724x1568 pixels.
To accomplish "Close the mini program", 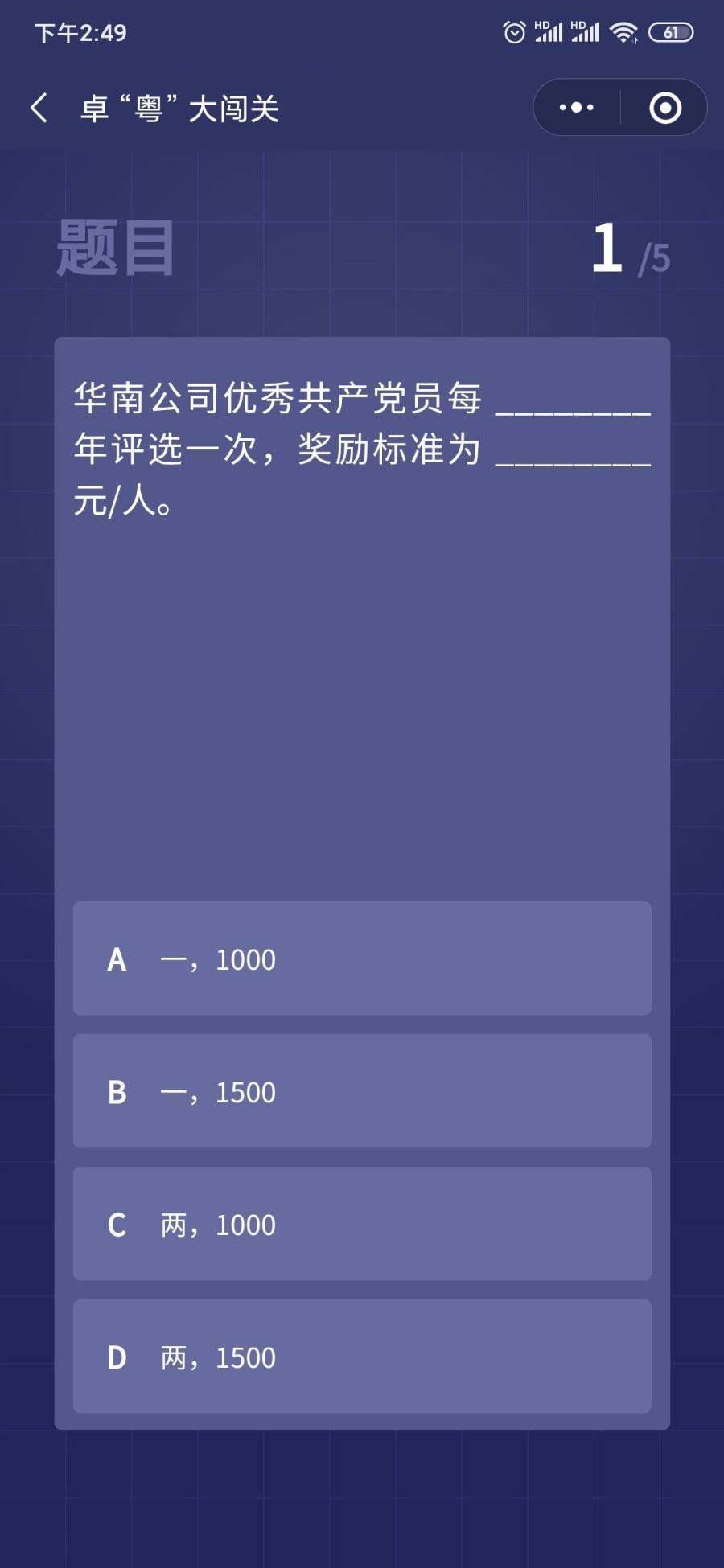I will click(664, 108).
